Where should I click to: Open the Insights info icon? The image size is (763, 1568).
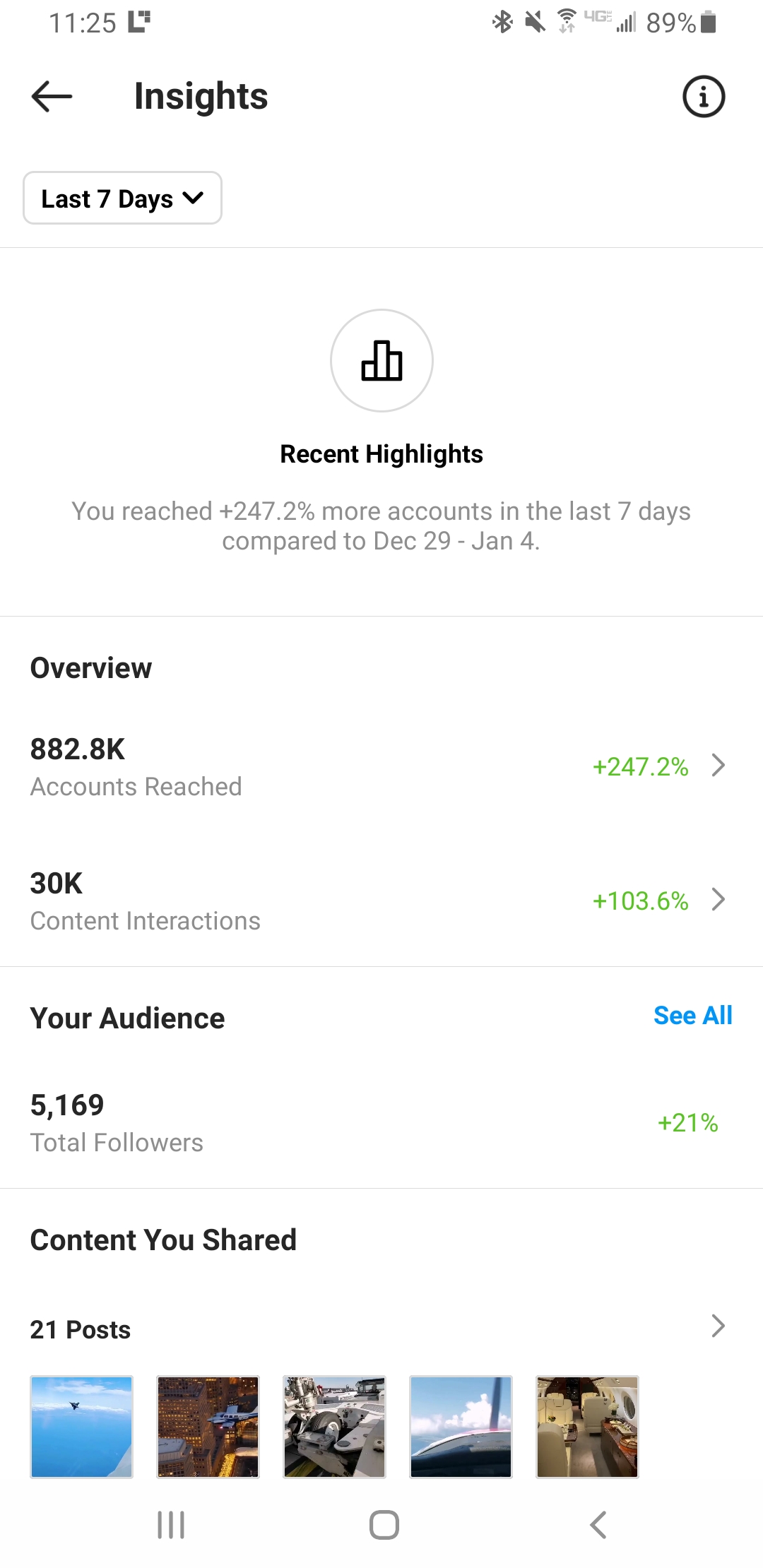pos(704,96)
